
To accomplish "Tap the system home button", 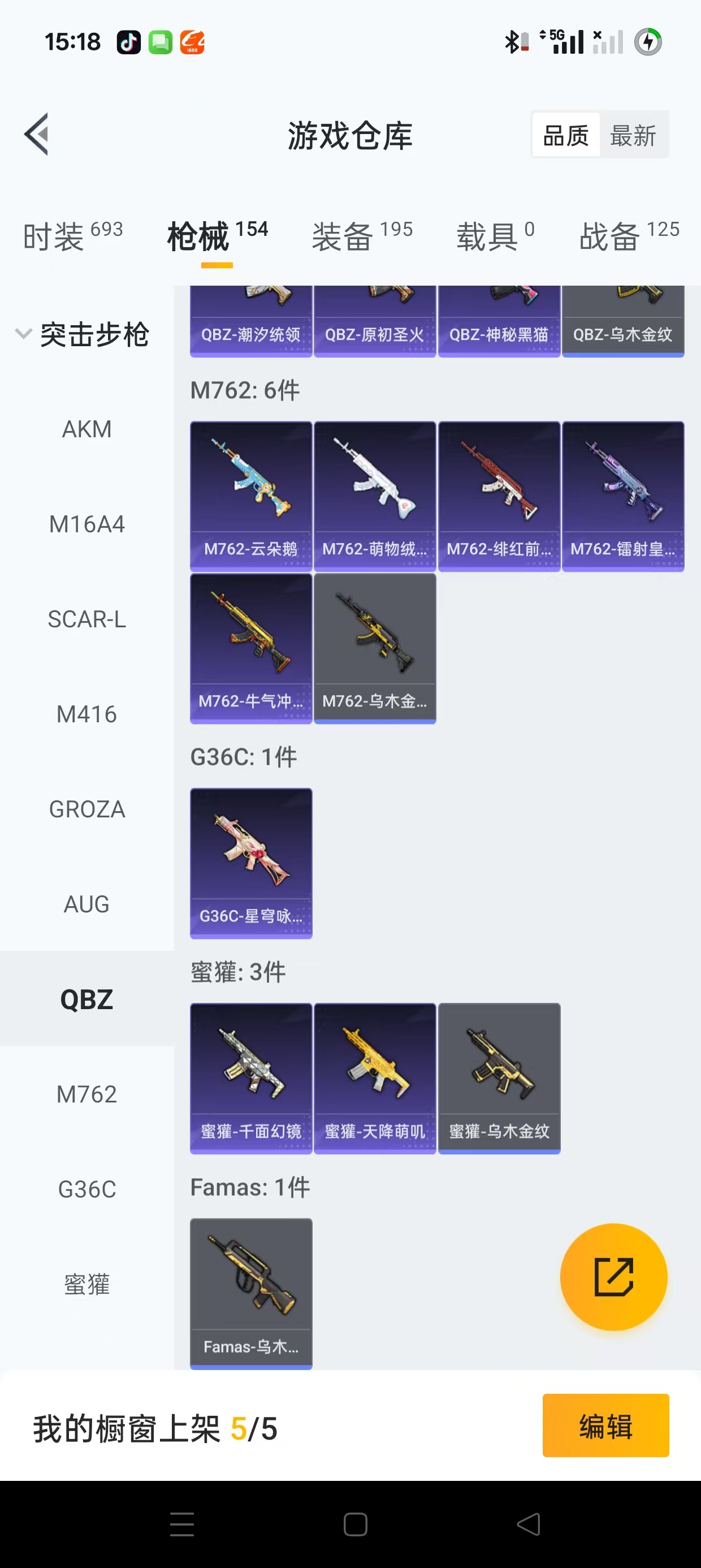I will pos(355,1524).
